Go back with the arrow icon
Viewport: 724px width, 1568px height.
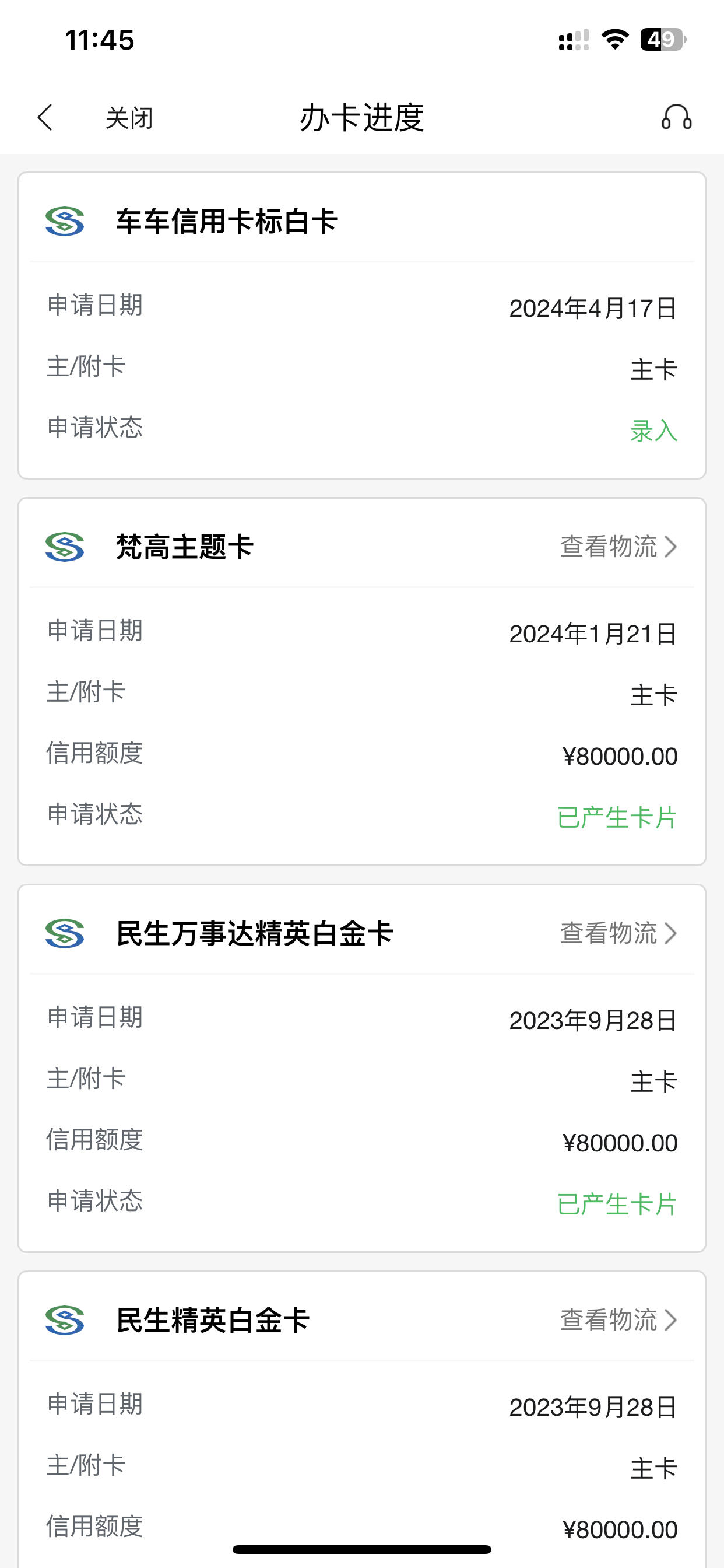(45, 117)
